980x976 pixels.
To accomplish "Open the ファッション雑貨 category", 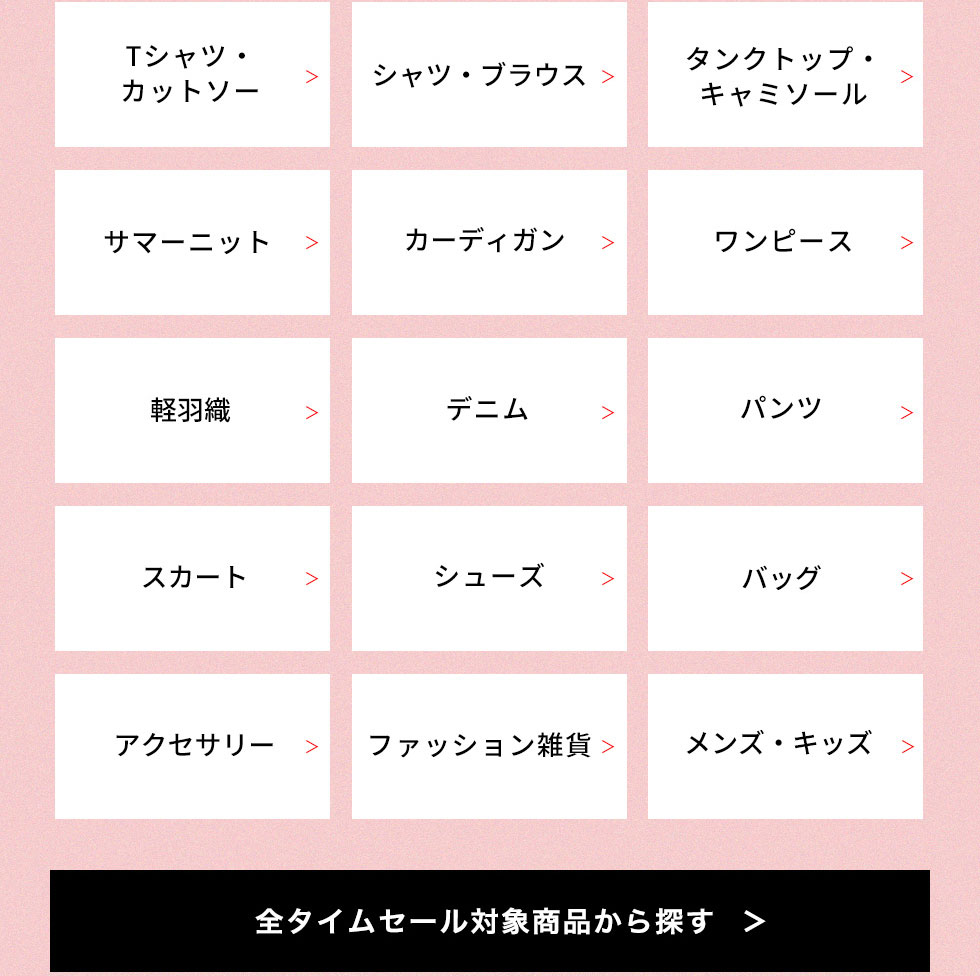I will coord(489,747).
